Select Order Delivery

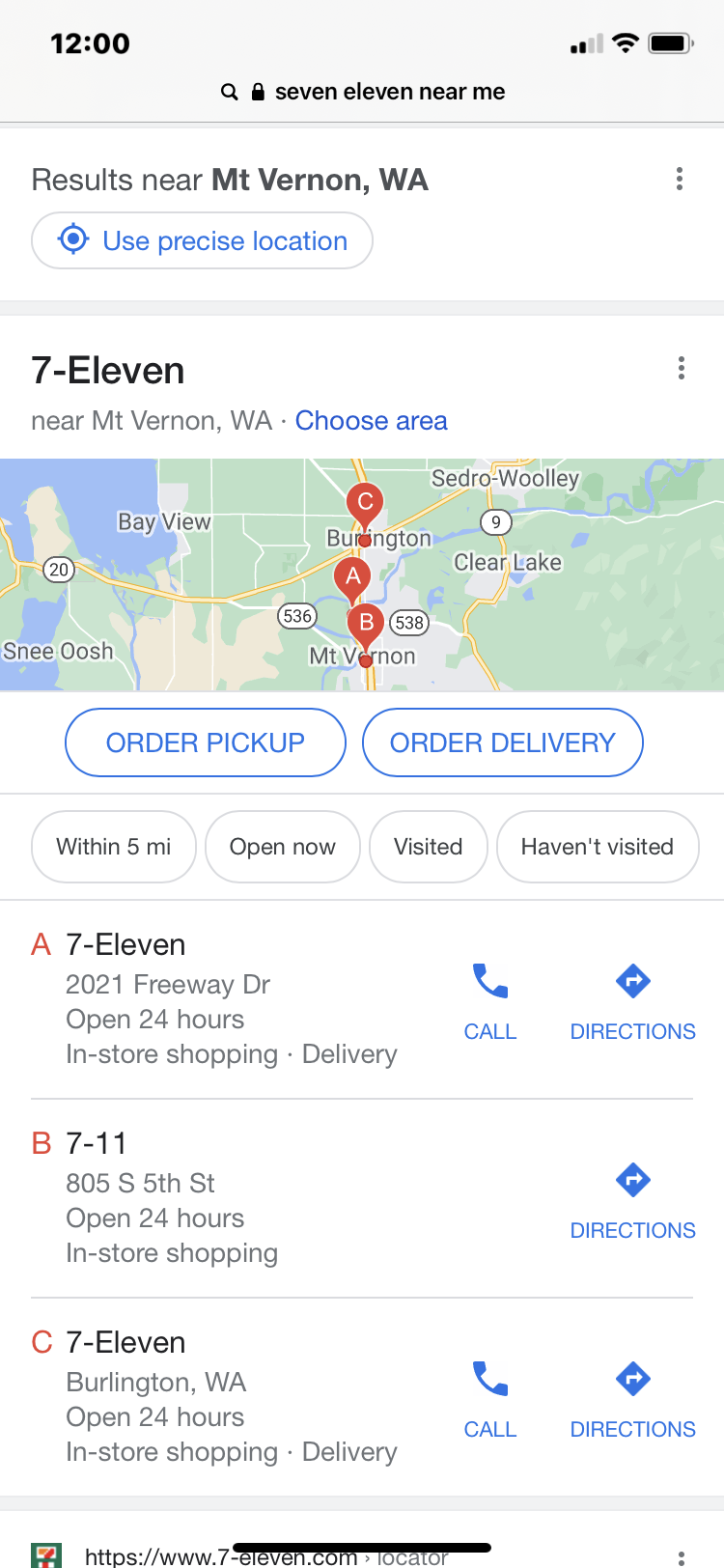pos(502,742)
